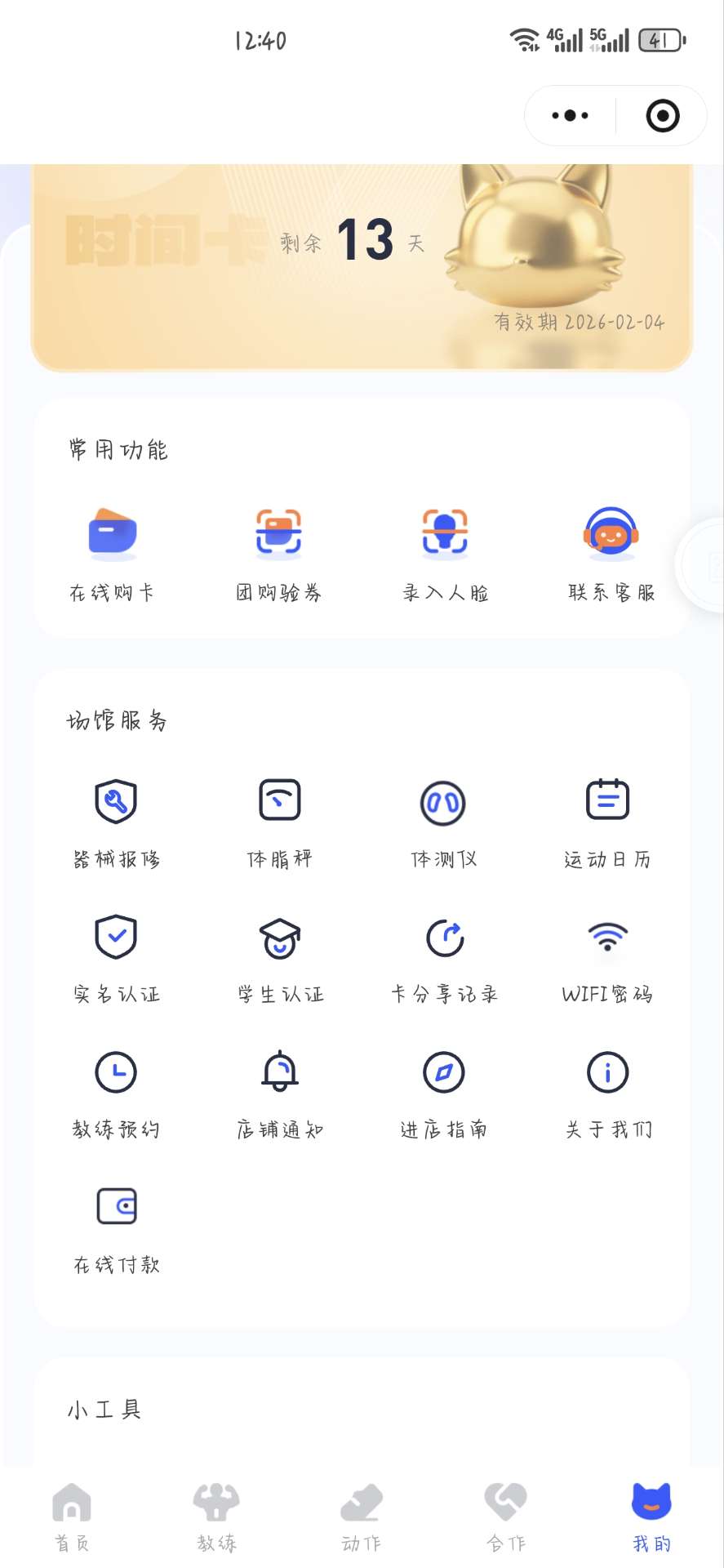
Task: Start 学生认证 student verification
Action: (280, 956)
